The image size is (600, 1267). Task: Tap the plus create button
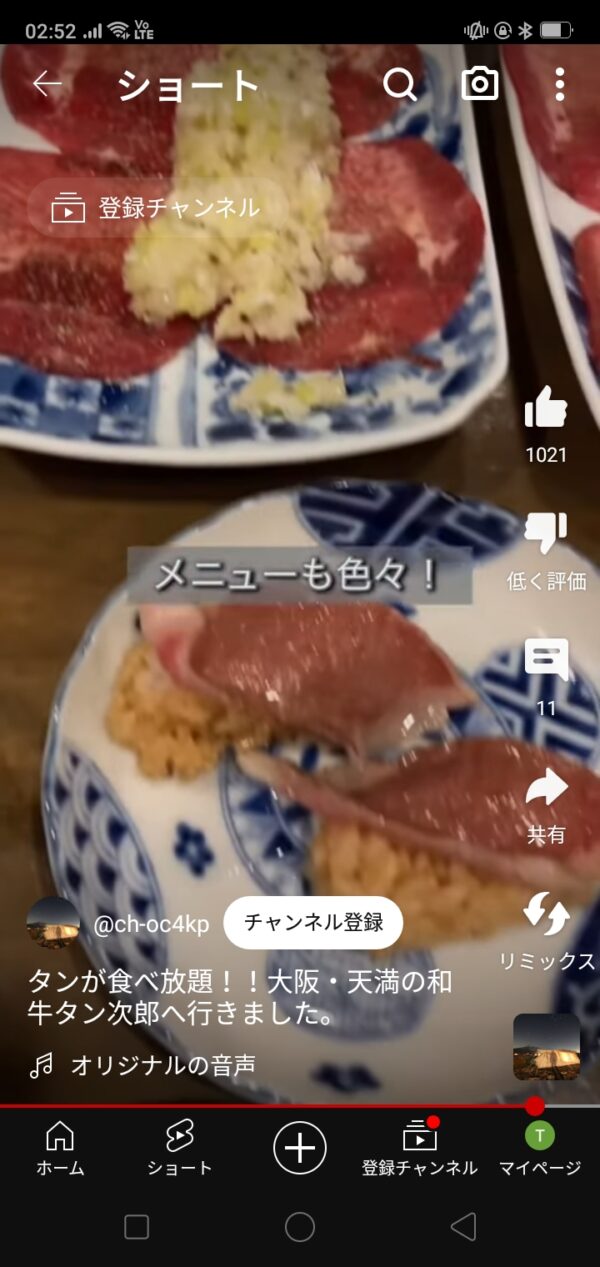(300, 1147)
